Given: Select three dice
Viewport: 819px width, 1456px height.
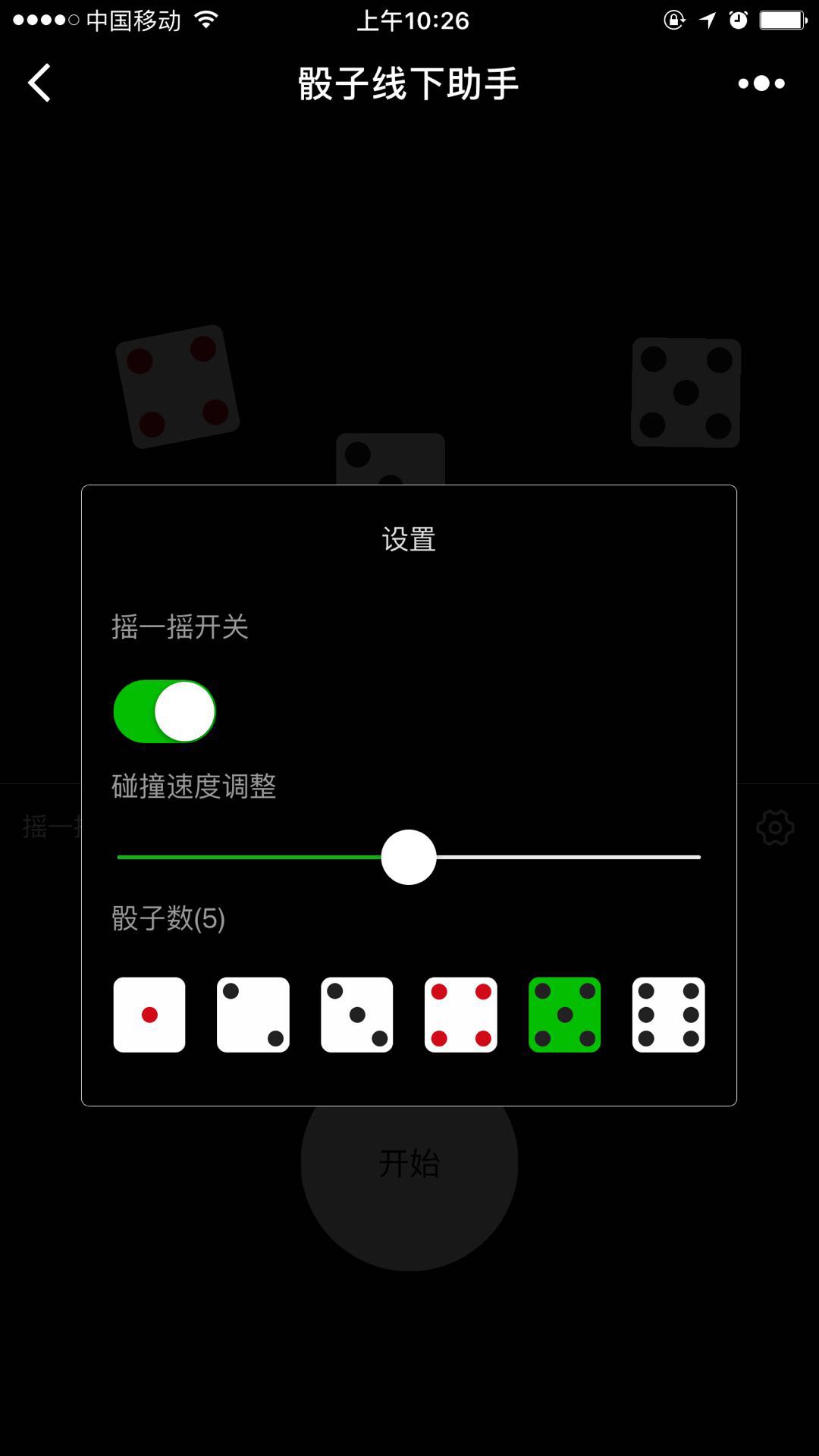Looking at the screenshot, I should (357, 1015).
